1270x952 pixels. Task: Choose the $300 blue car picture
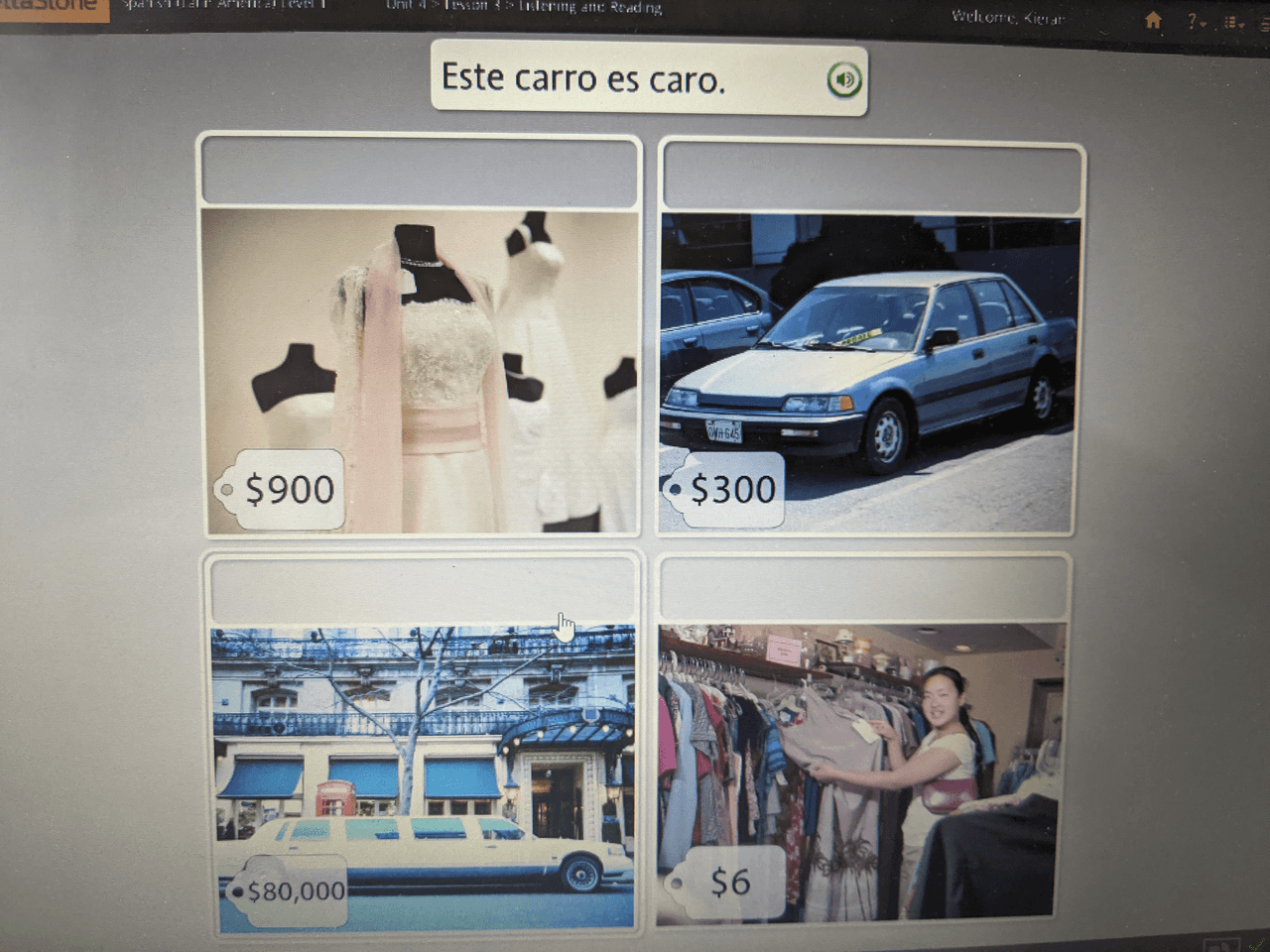[x=868, y=372]
